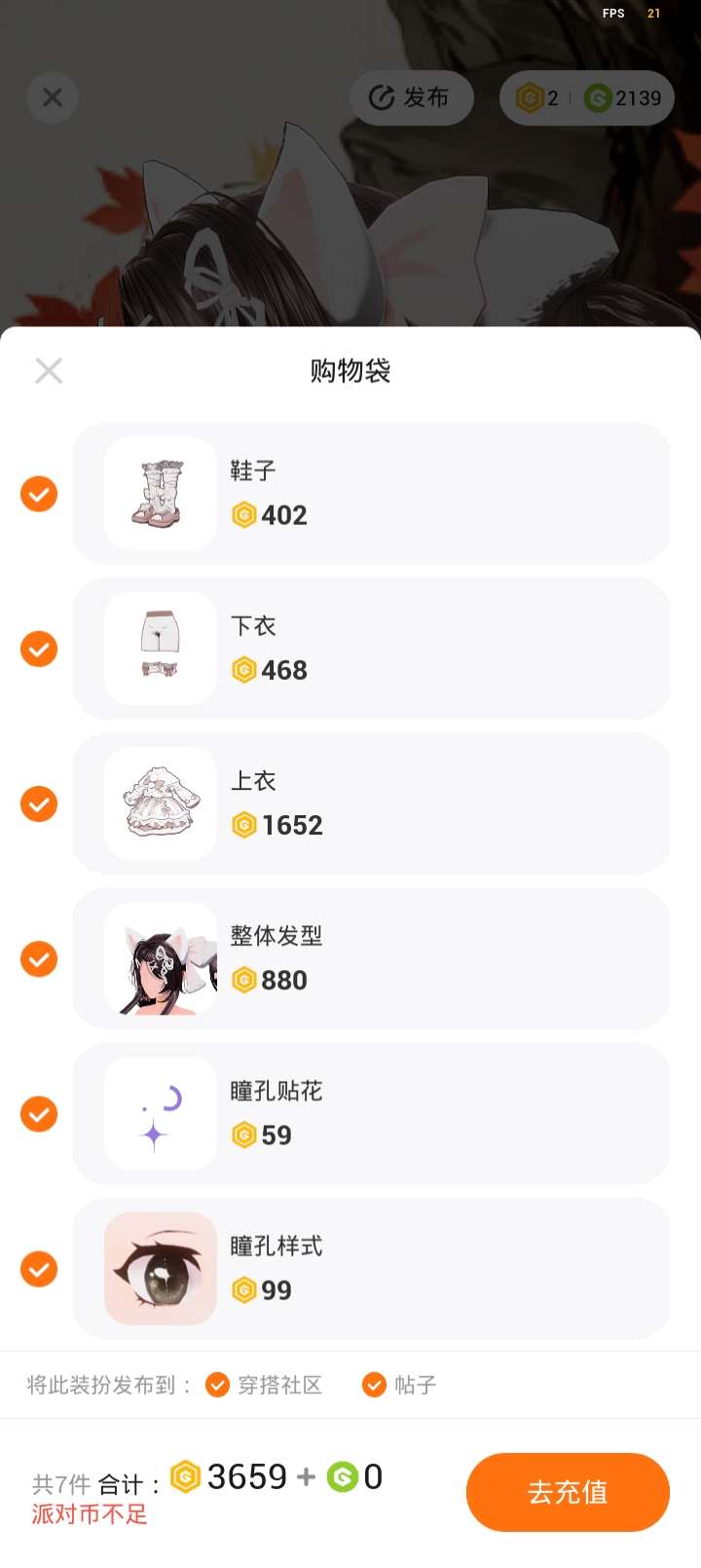View the 整体发型 hairstyle thumbnail

coord(161,959)
